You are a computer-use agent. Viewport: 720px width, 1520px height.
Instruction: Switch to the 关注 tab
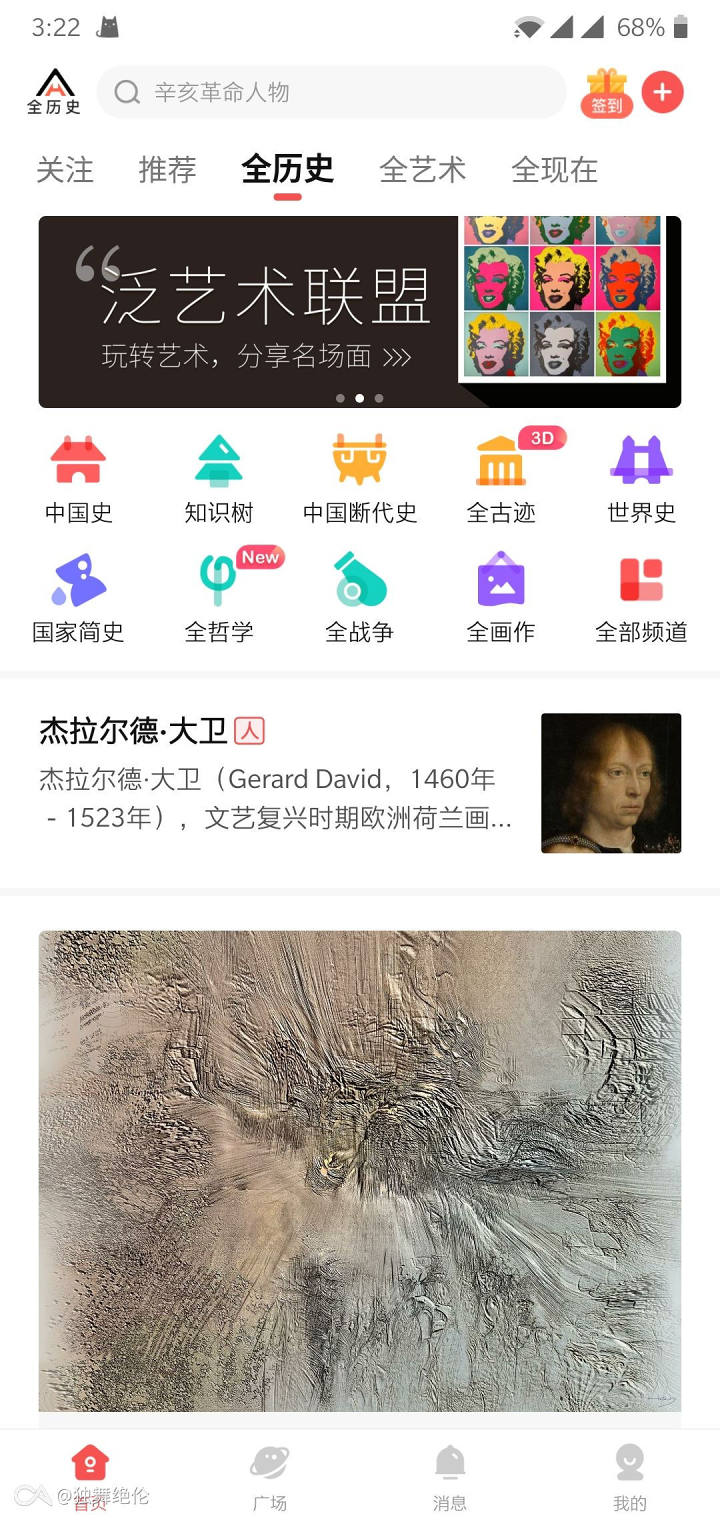coord(65,170)
